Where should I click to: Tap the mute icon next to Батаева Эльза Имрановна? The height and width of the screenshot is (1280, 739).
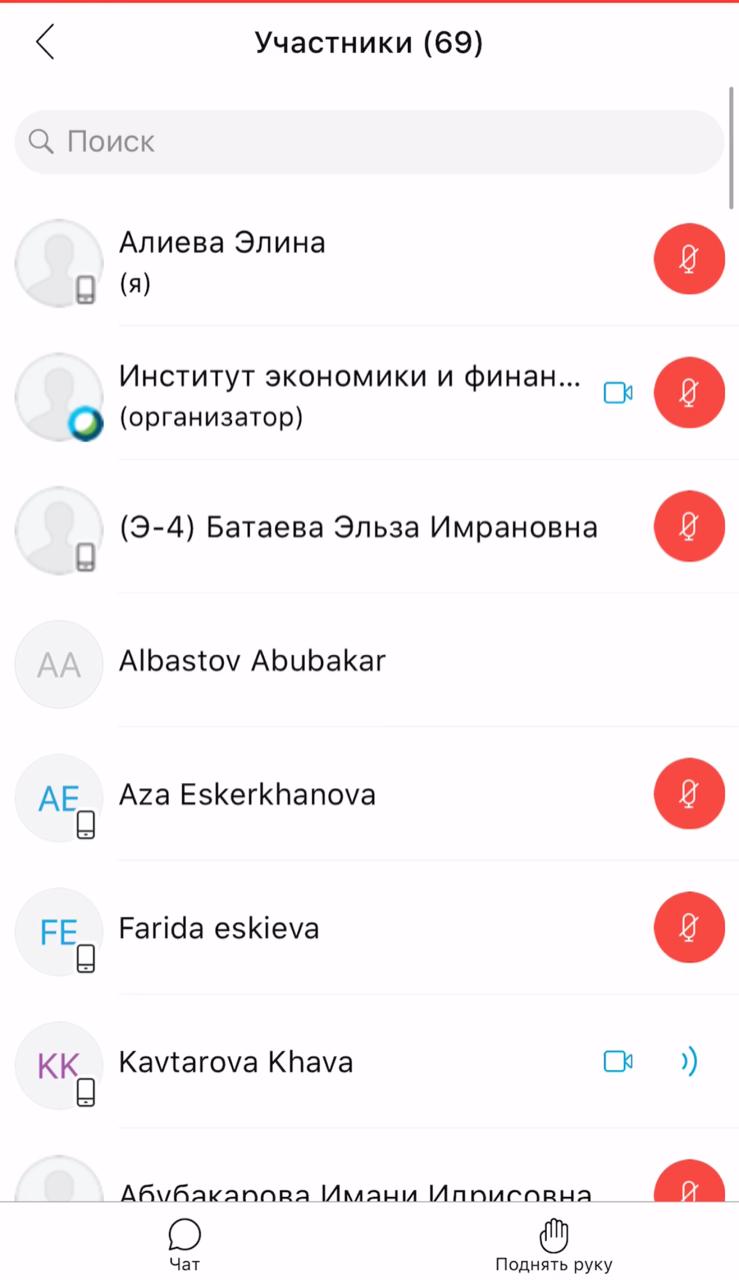[x=689, y=527]
